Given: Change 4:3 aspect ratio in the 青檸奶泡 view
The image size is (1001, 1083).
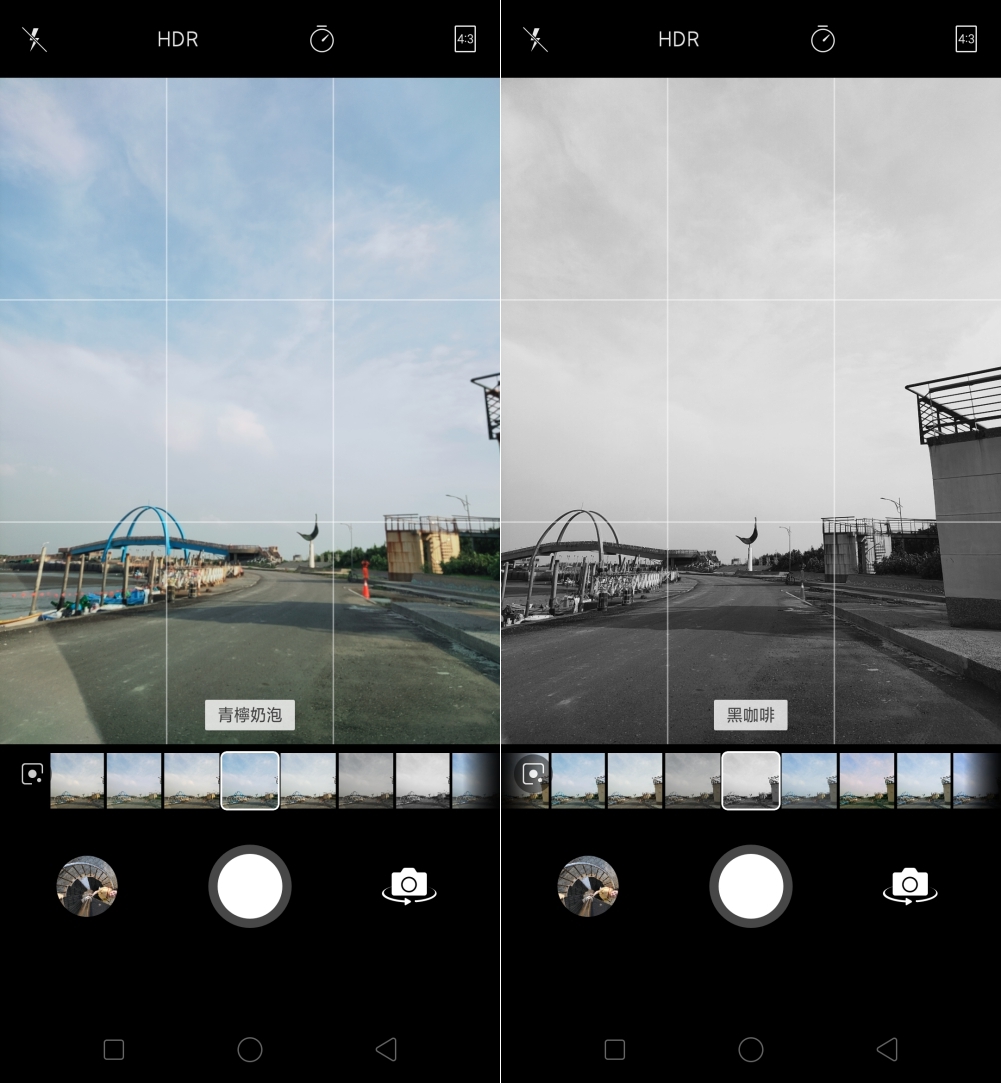Looking at the screenshot, I should pos(465,39).
